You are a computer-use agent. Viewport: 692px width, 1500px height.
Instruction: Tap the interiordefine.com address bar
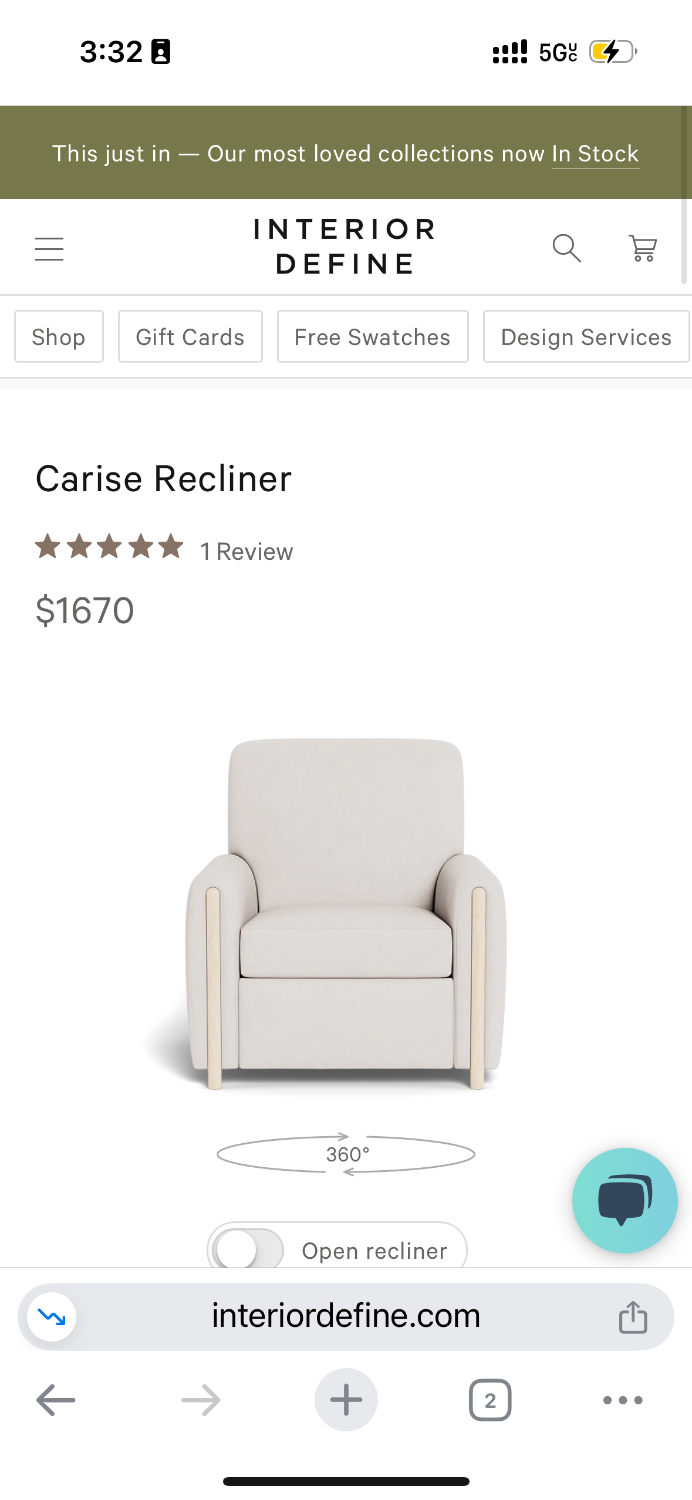[345, 1316]
